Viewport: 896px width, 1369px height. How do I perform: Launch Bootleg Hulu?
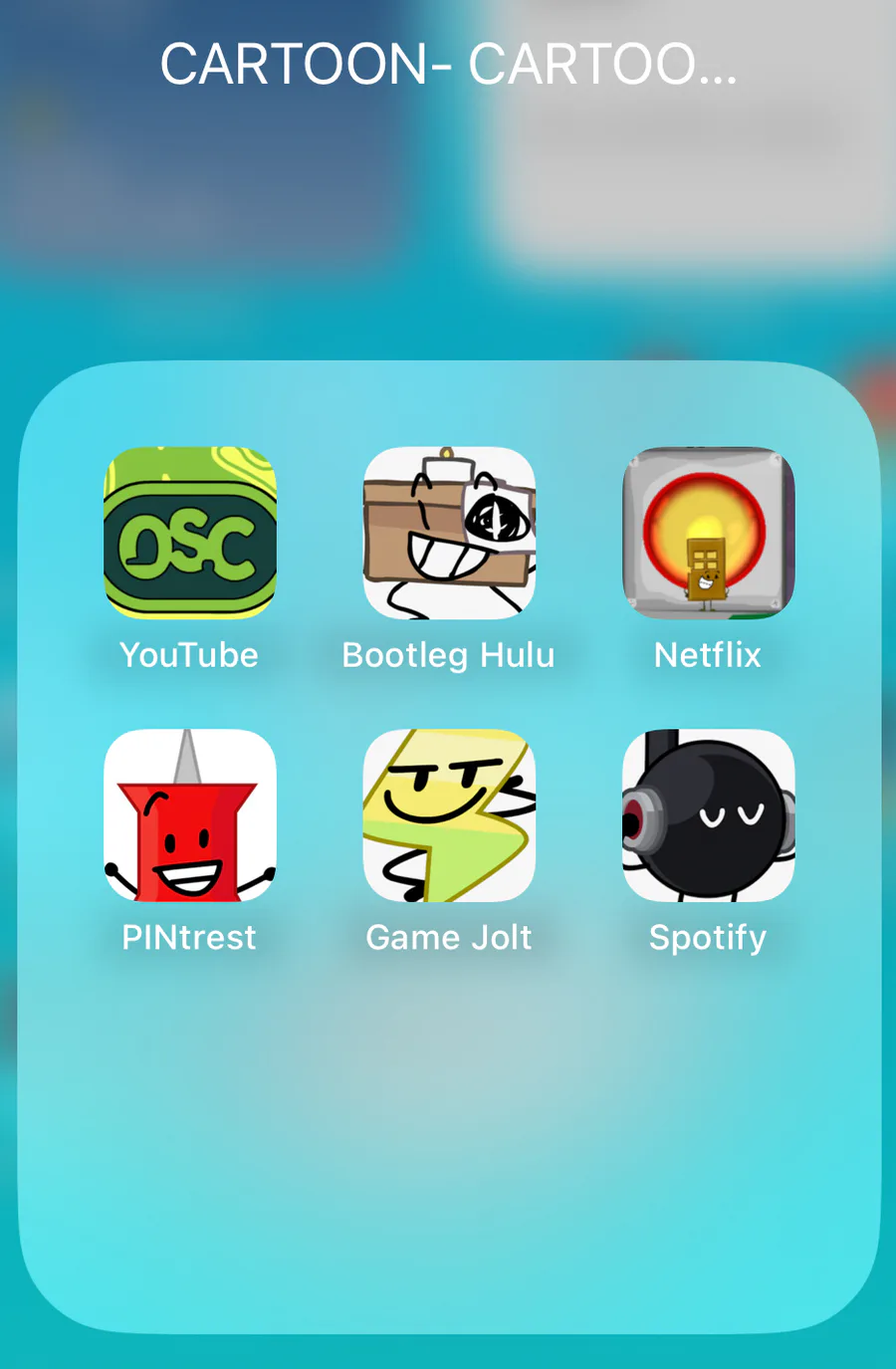point(449,533)
